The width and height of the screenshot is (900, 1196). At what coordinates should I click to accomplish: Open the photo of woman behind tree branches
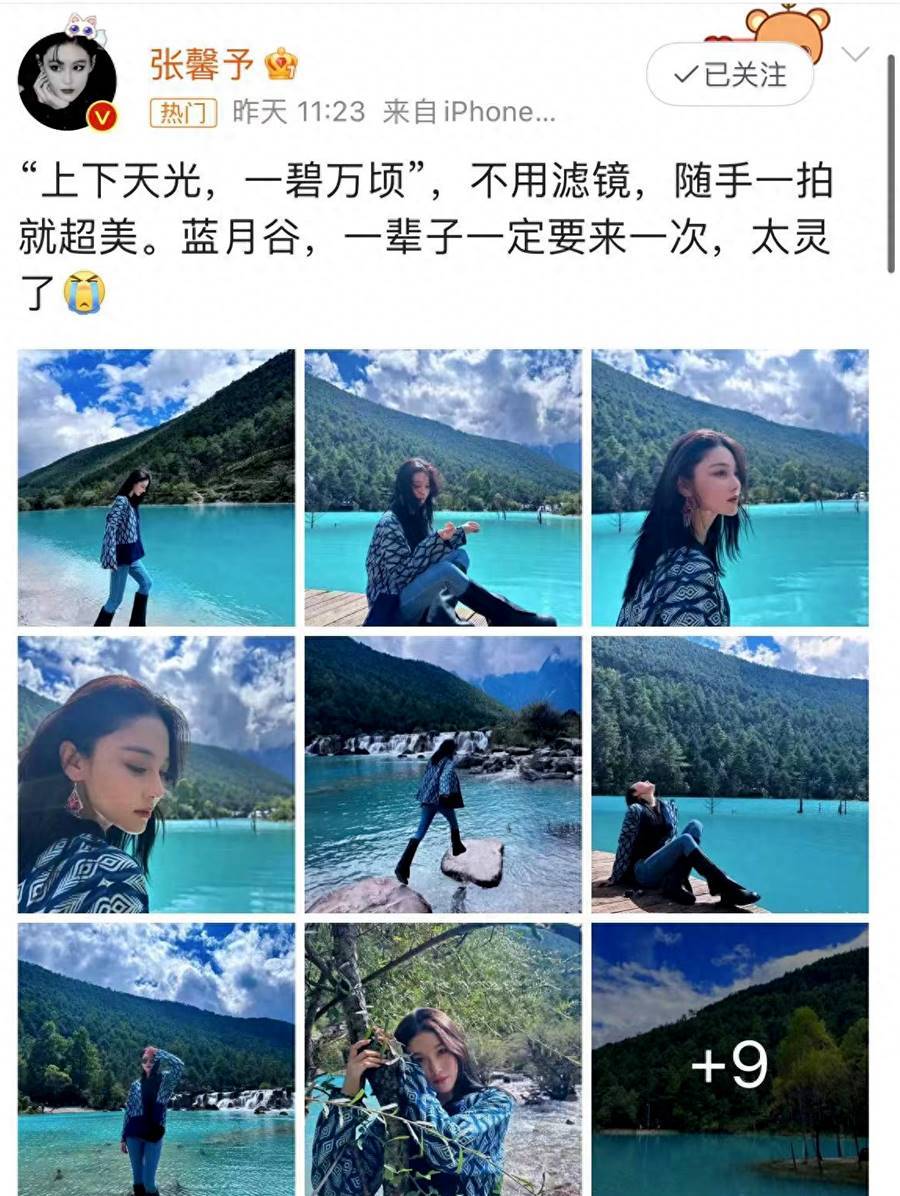pyautogui.click(x=443, y=1060)
